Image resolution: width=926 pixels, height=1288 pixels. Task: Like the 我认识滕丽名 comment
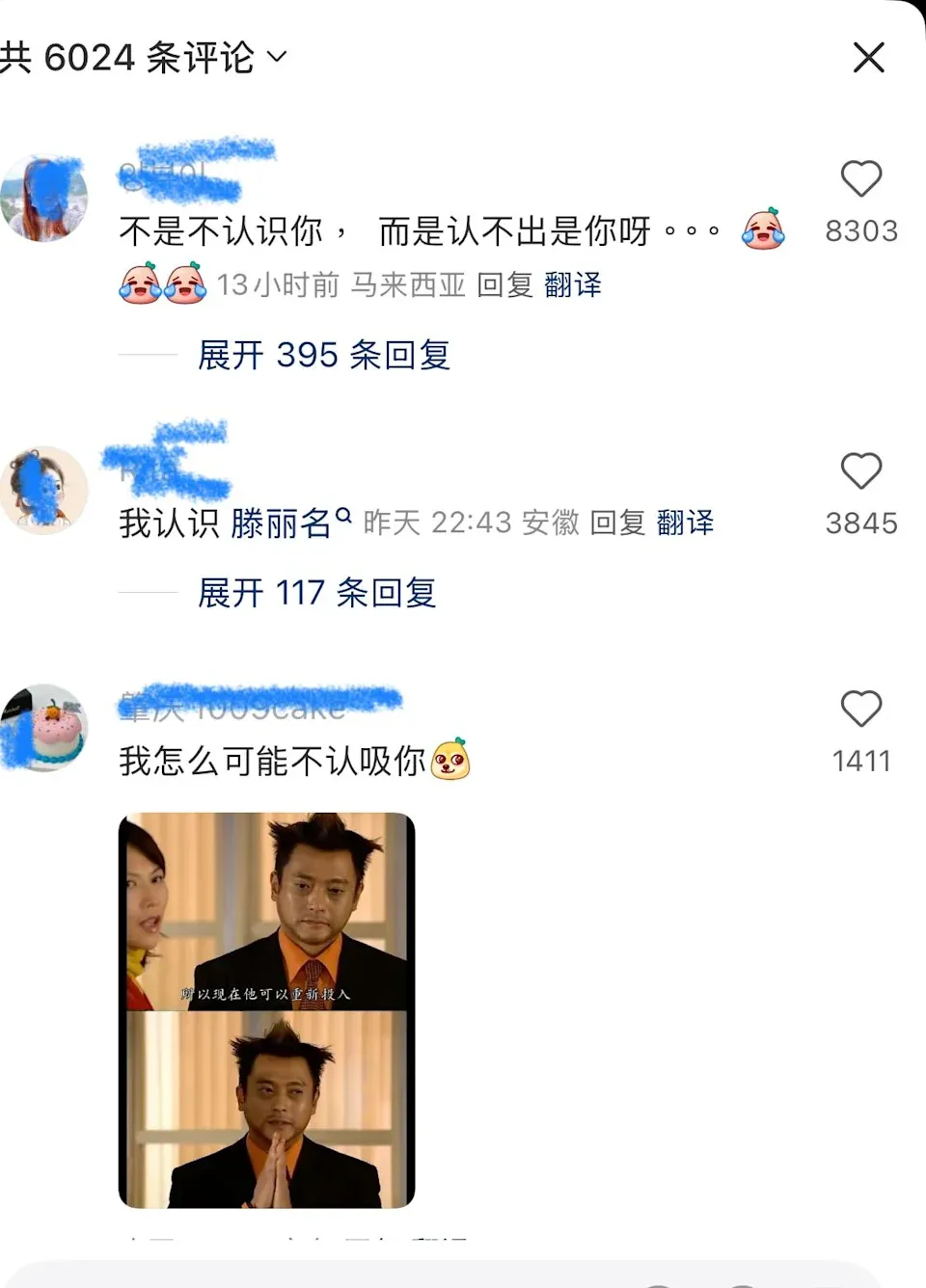(861, 471)
